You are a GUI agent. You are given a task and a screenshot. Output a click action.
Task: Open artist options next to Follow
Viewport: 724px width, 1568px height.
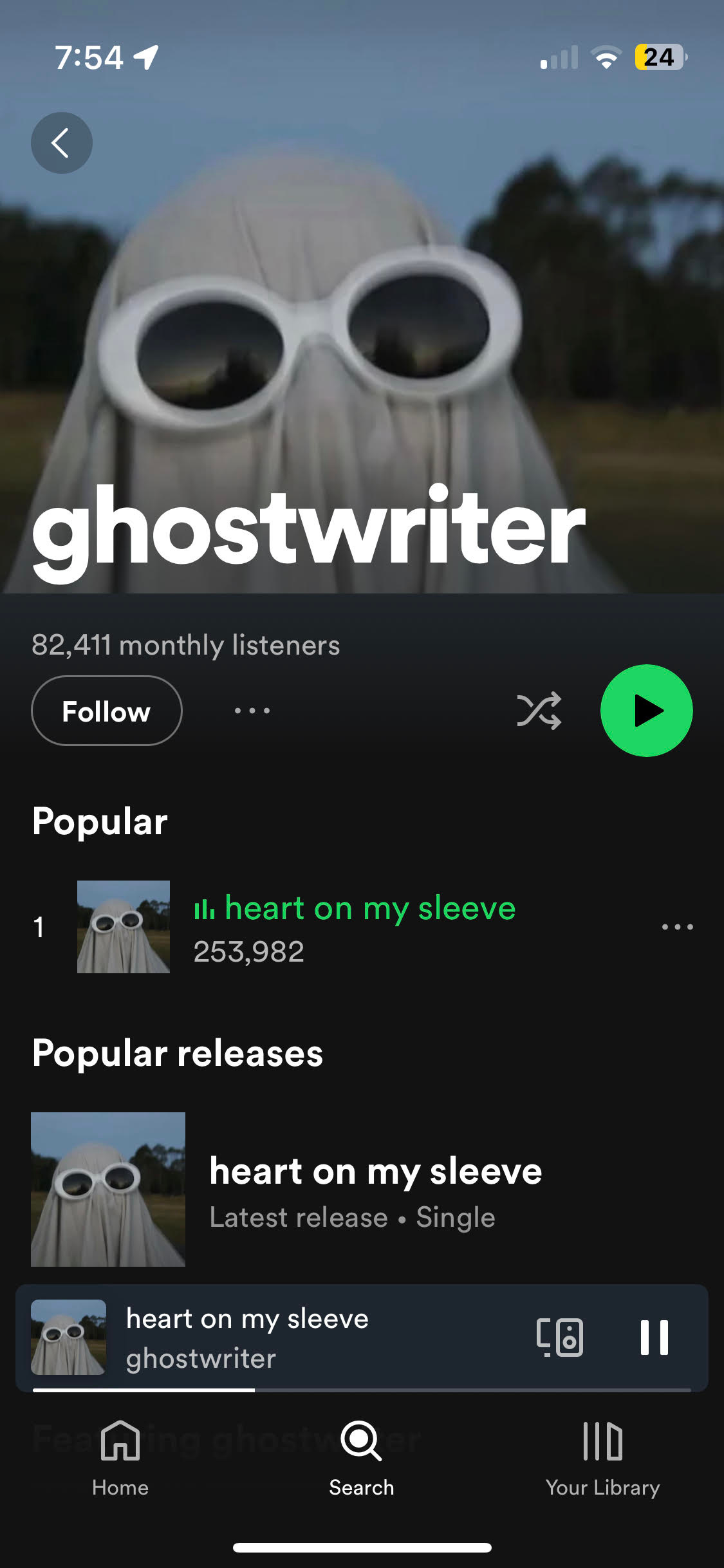252,711
